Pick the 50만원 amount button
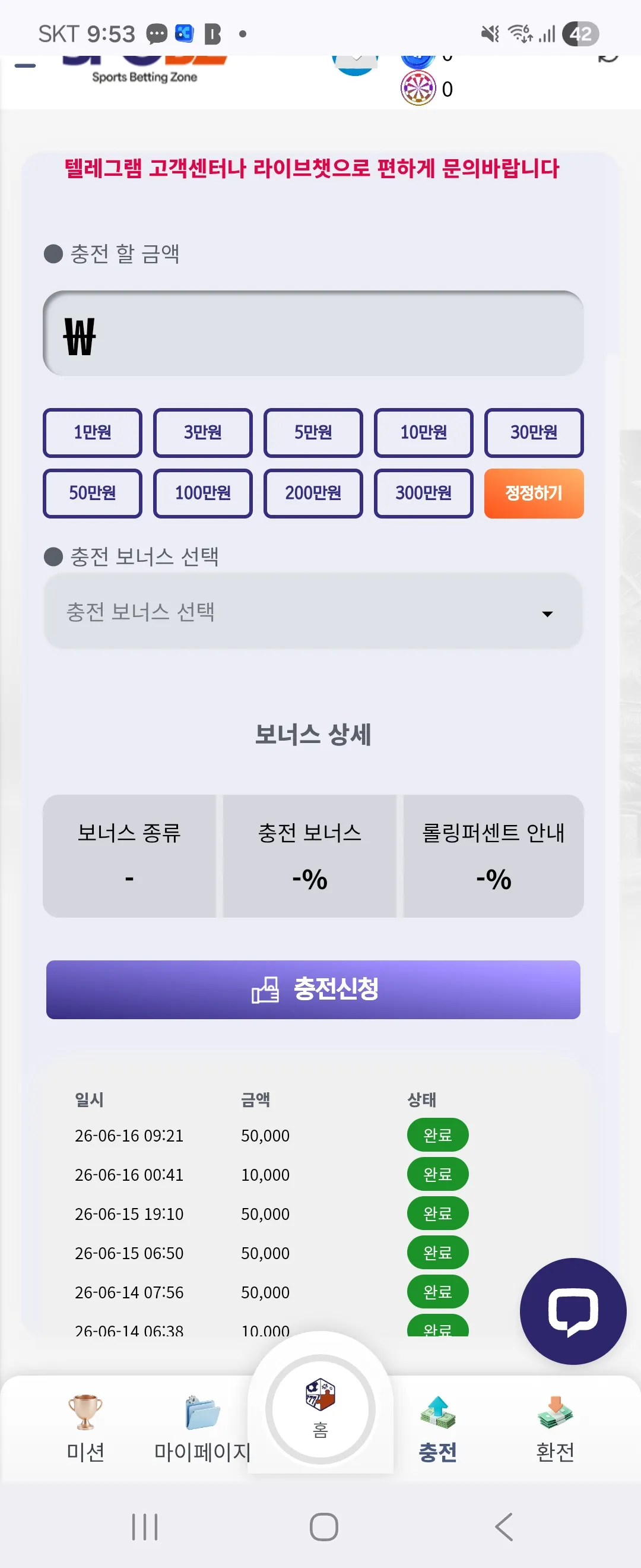641x1568 pixels. pyautogui.click(x=93, y=493)
